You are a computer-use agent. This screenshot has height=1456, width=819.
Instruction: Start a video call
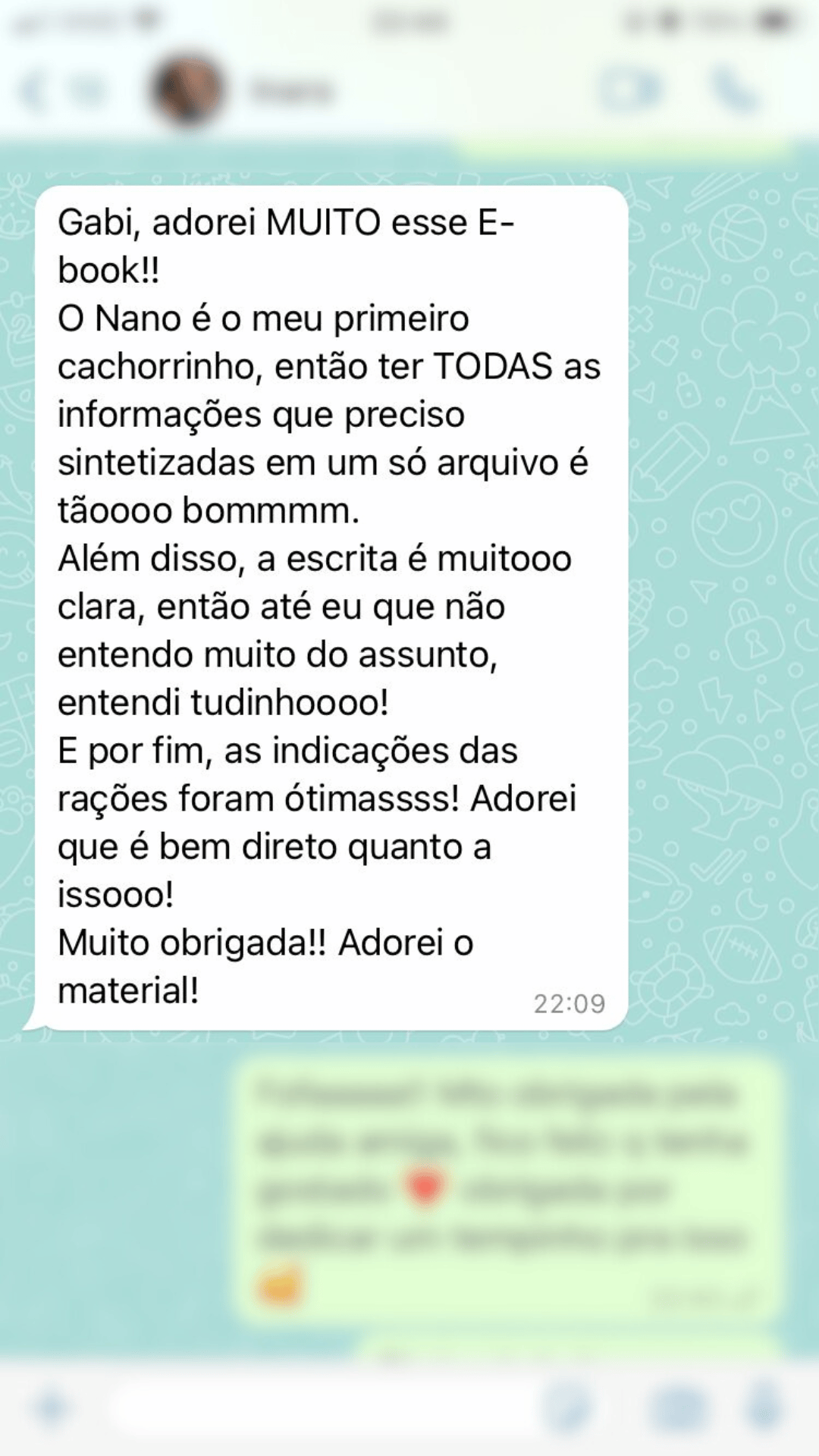point(629,91)
